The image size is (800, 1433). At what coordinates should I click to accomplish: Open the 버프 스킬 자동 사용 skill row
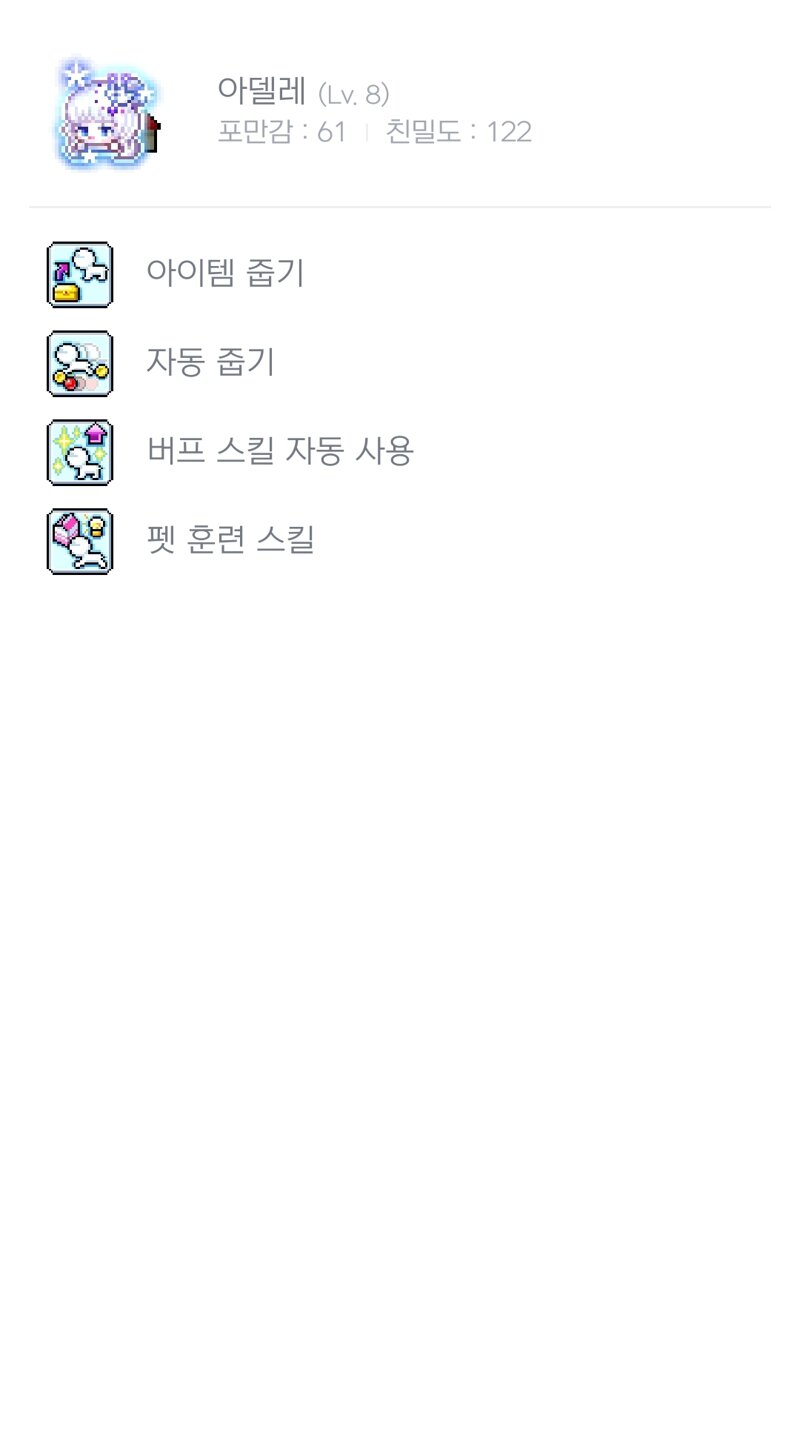click(400, 452)
